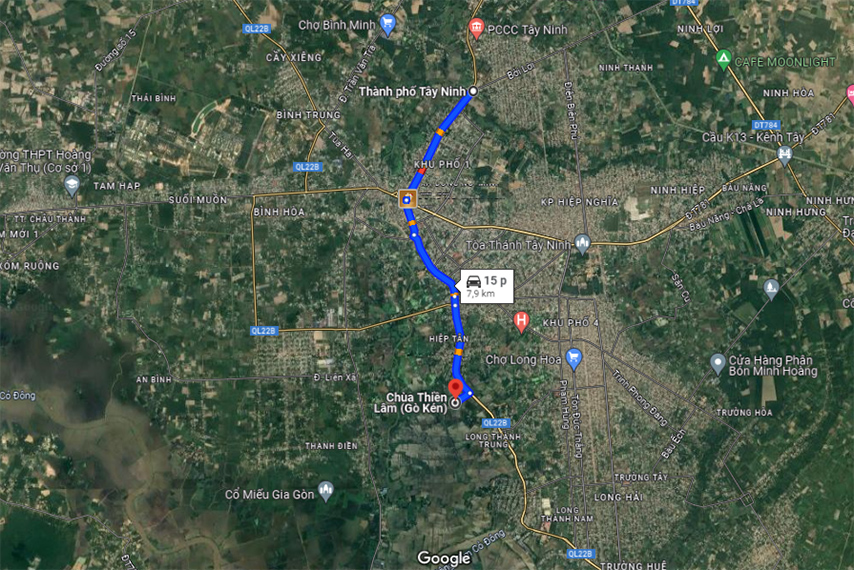Screen dimensions: 854x570
Task: Open the Chợ Bình Minh market pin
Action: coord(388,24)
